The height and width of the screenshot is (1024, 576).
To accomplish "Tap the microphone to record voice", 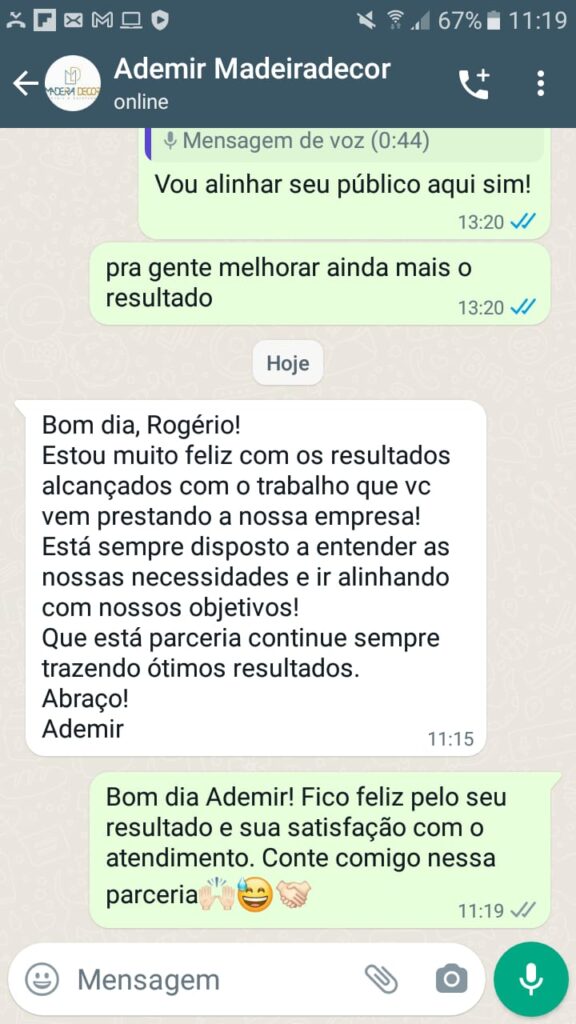I will pyautogui.click(x=531, y=979).
